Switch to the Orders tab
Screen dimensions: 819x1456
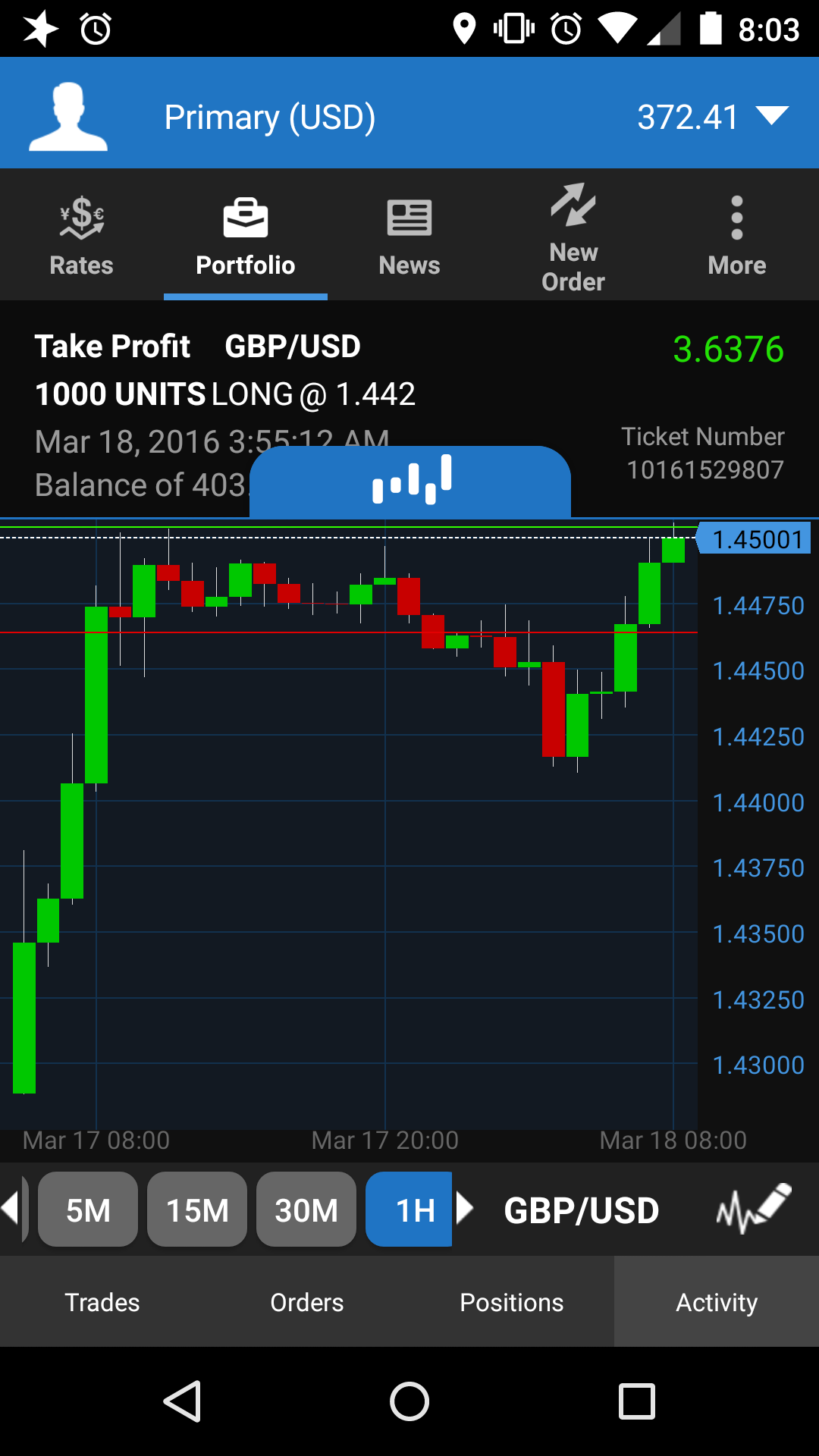coord(307,1302)
